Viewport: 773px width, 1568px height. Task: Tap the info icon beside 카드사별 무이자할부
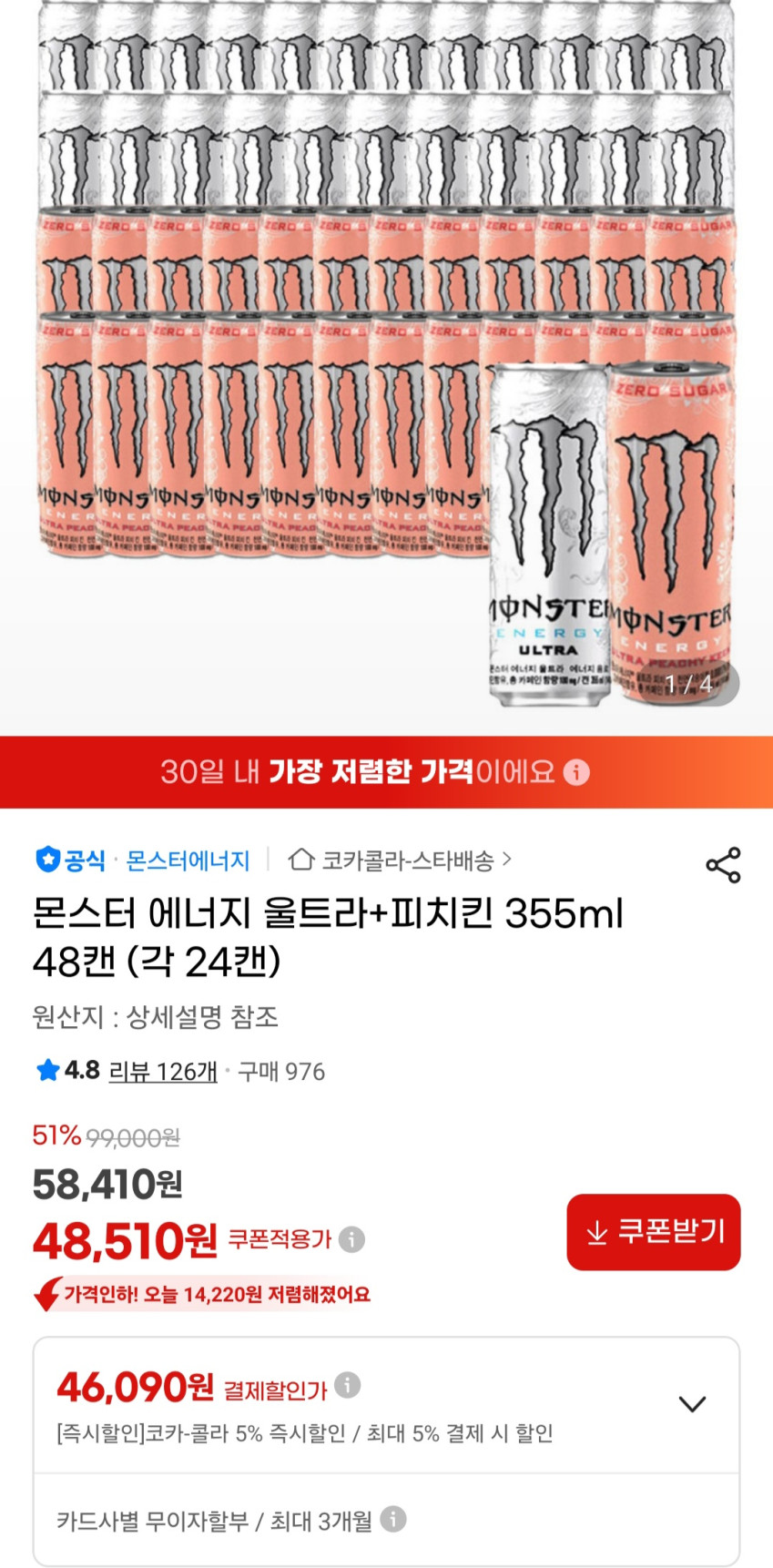click(x=393, y=1519)
